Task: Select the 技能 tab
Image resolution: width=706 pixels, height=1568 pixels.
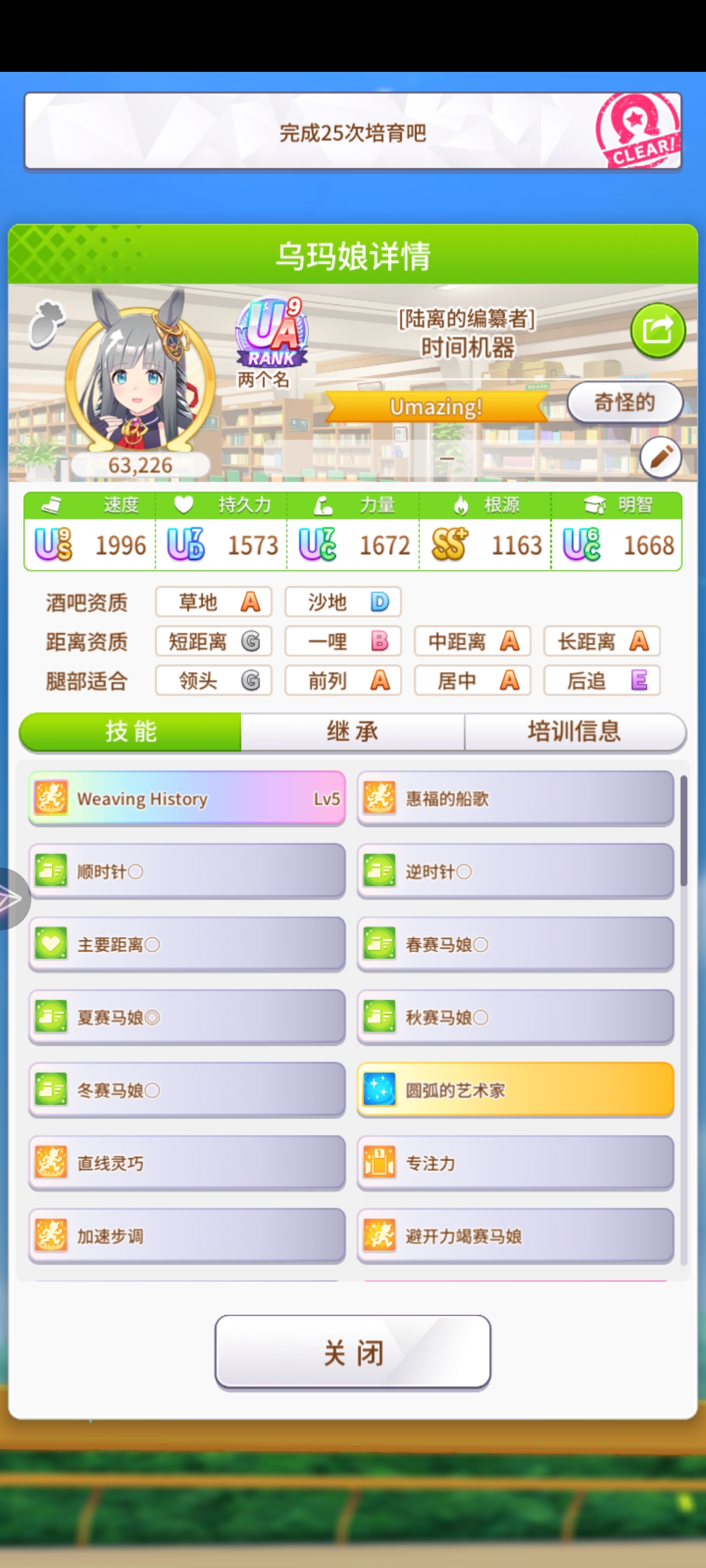Action: coord(131,732)
